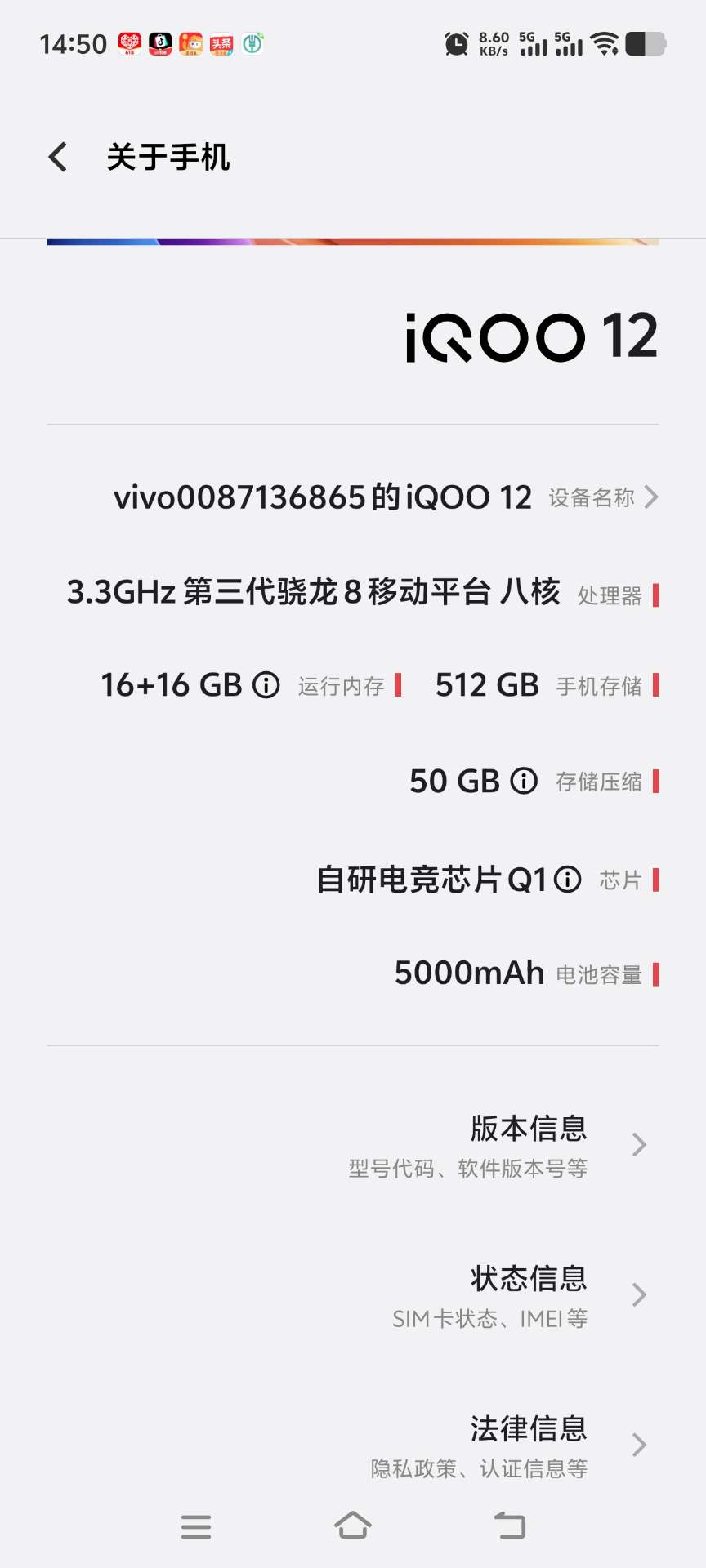Image resolution: width=706 pixels, height=1568 pixels.
Task: Open 法律信息 legal information
Action: click(353, 1445)
